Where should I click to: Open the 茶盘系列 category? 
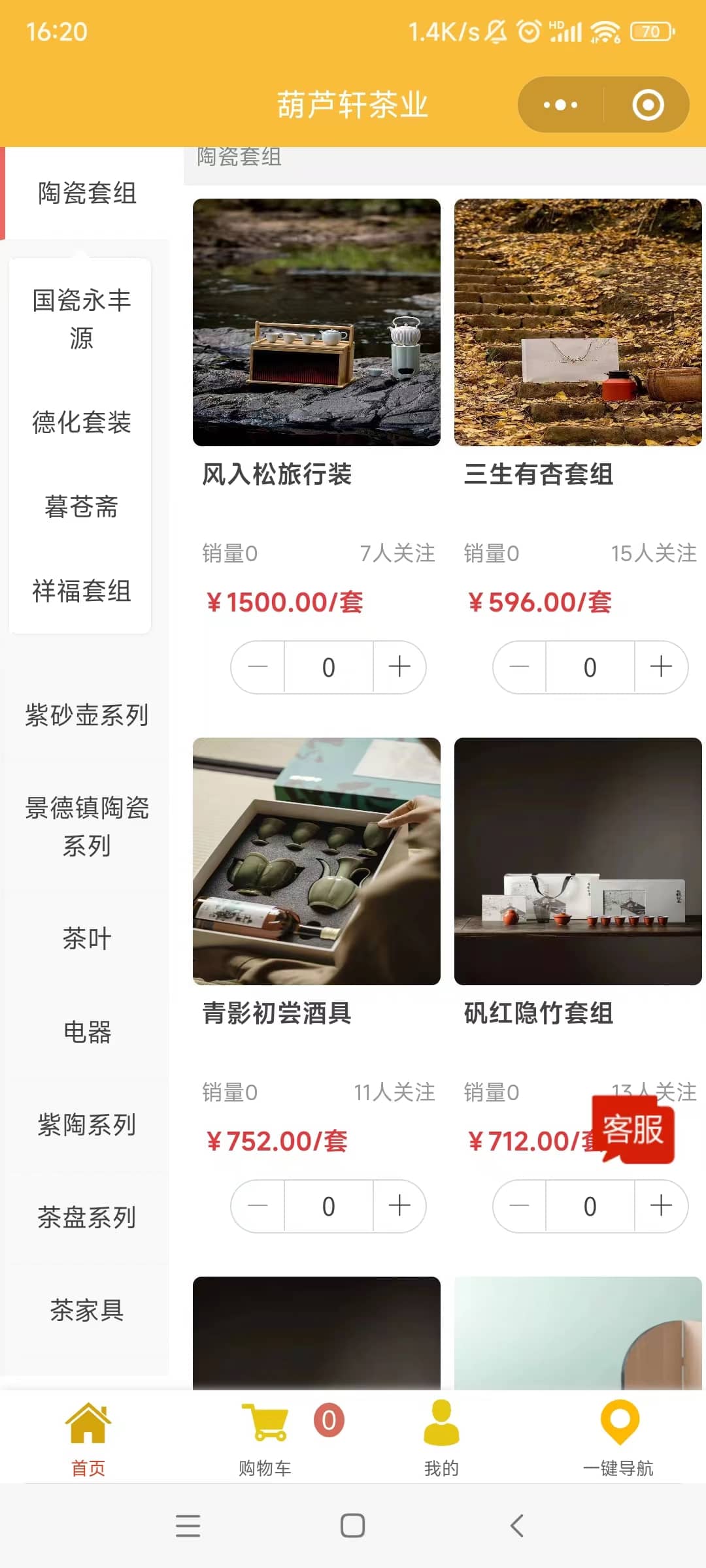click(86, 1217)
